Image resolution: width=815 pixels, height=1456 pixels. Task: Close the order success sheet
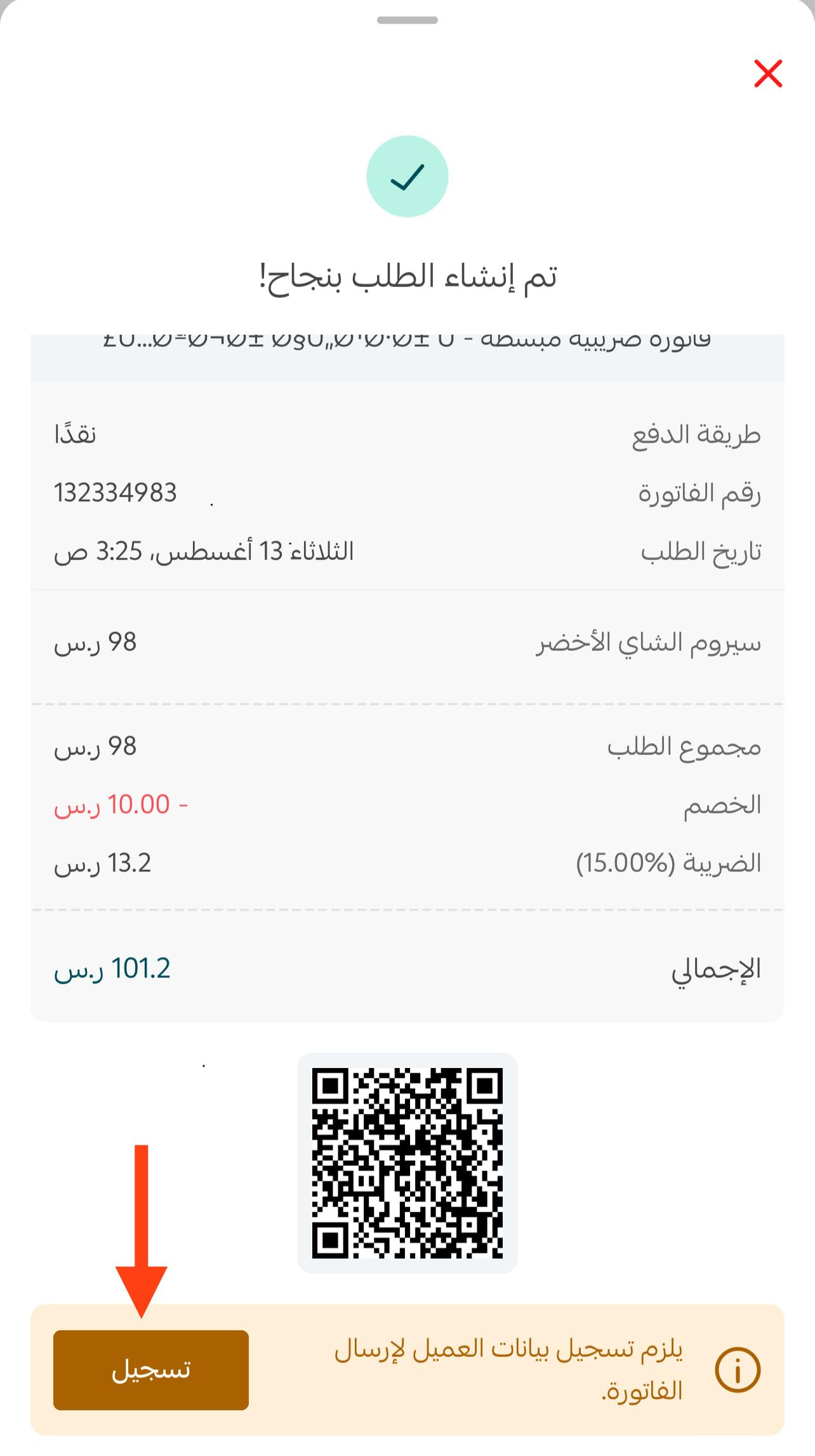pos(768,73)
